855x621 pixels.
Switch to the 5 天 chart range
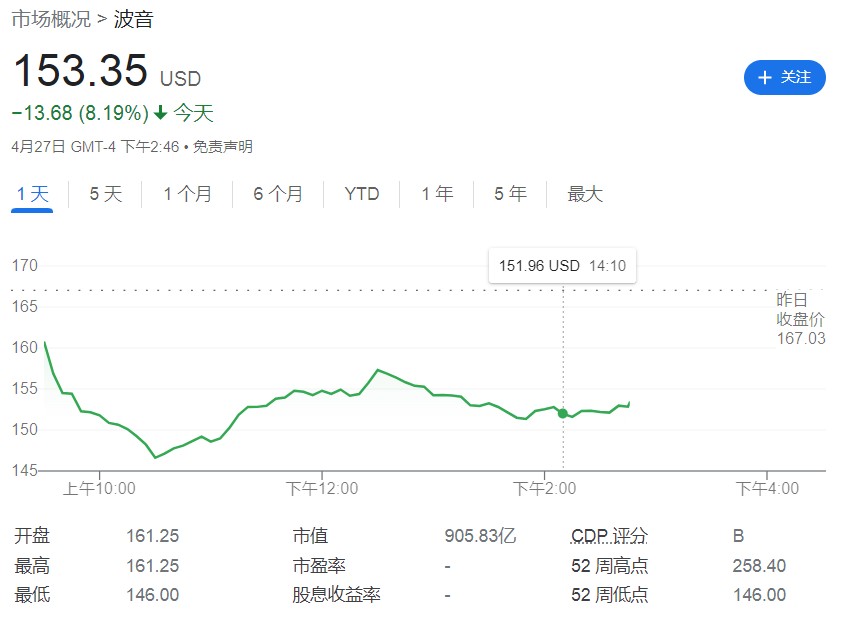[x=105, y=194]
